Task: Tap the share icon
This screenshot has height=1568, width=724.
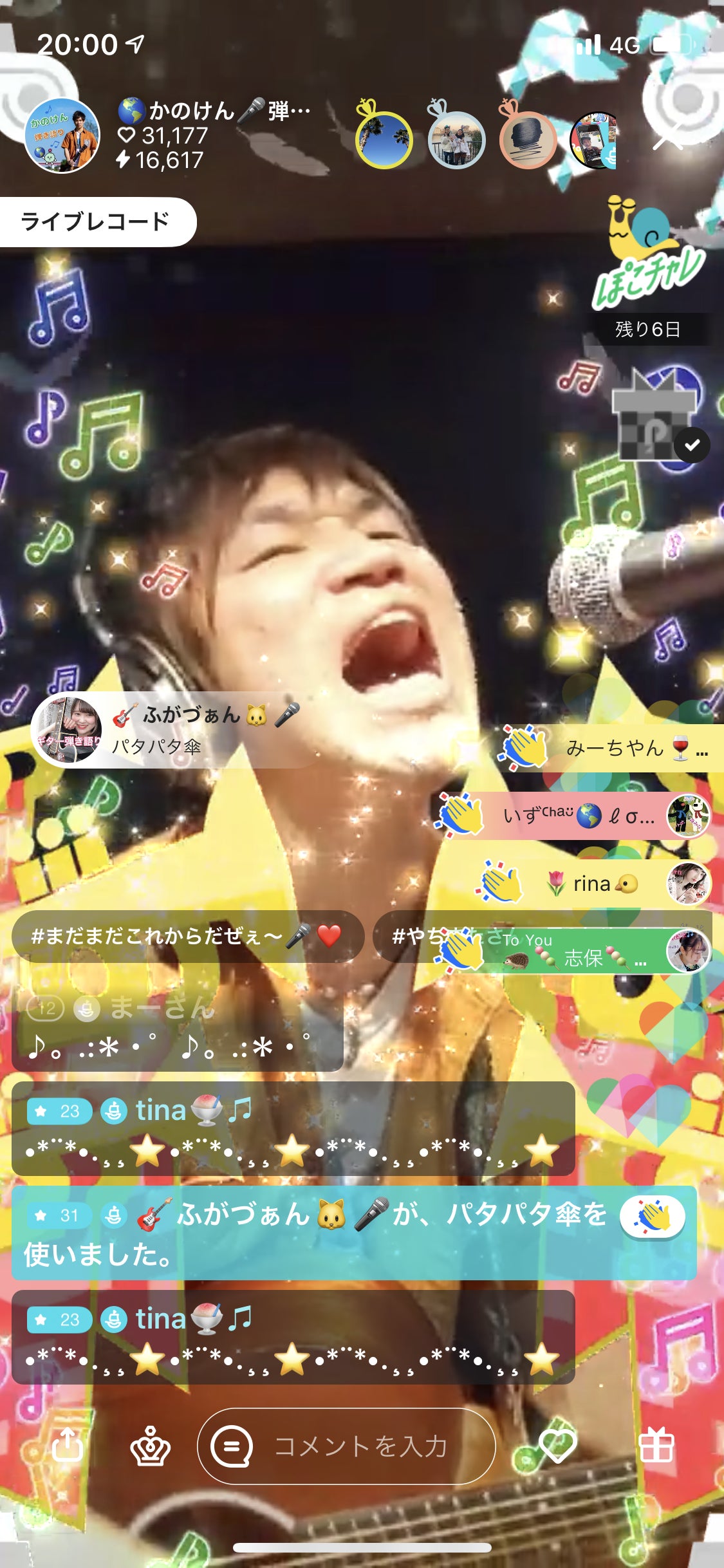Action: click(68, 1446)
